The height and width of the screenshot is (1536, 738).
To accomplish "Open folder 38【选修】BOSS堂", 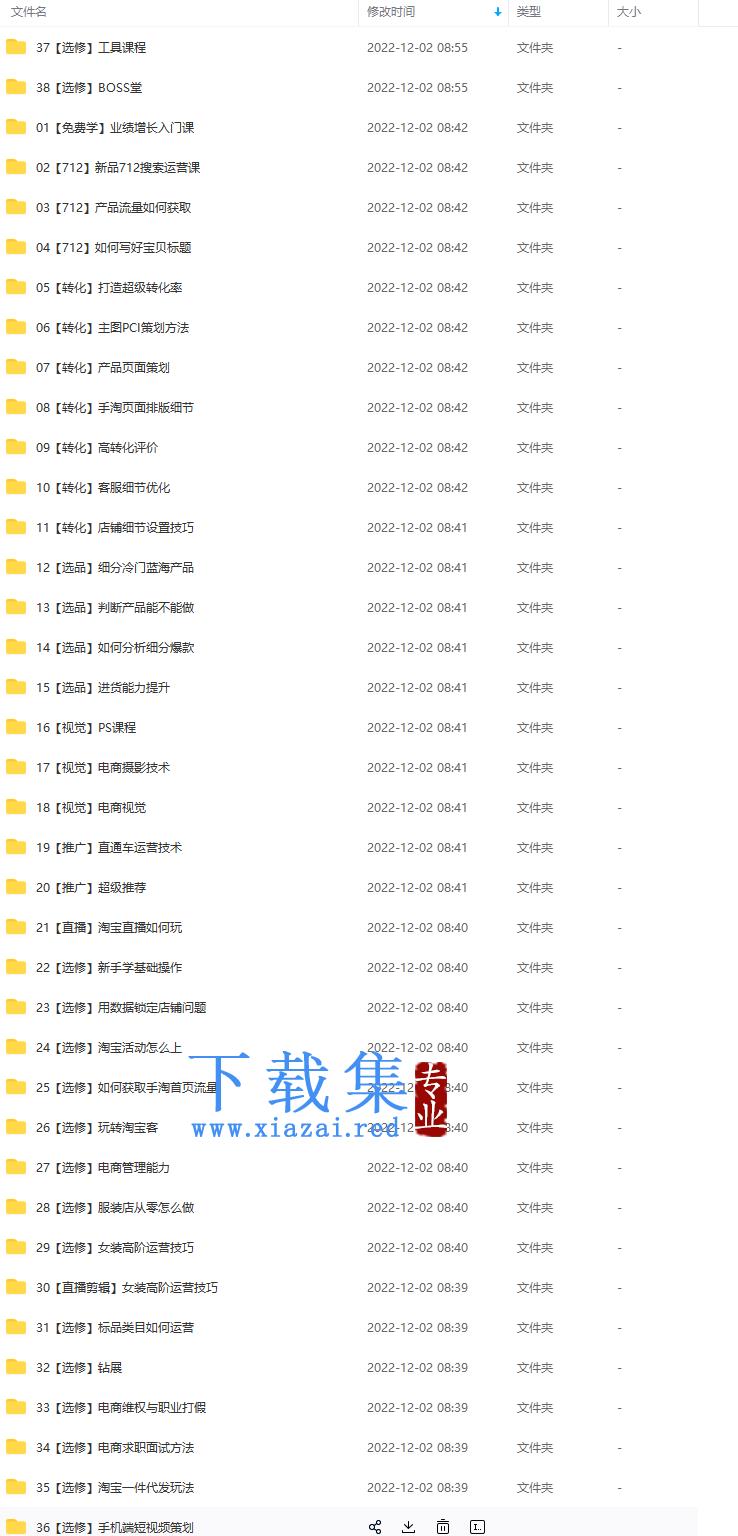I will tap(89, 87).
